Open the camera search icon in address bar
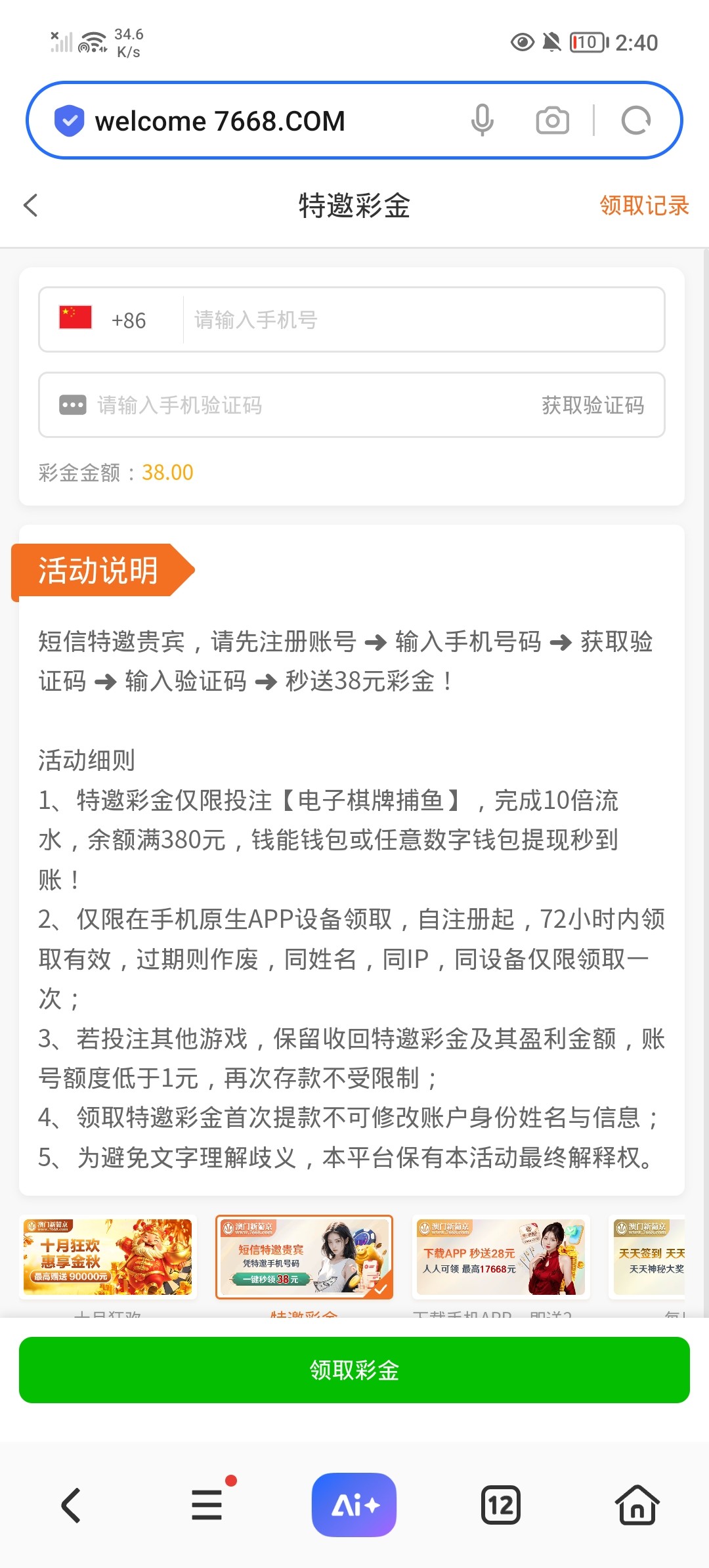Image resolution: width=709 pixels, height=1568 pixels. (x=551, y=120)
